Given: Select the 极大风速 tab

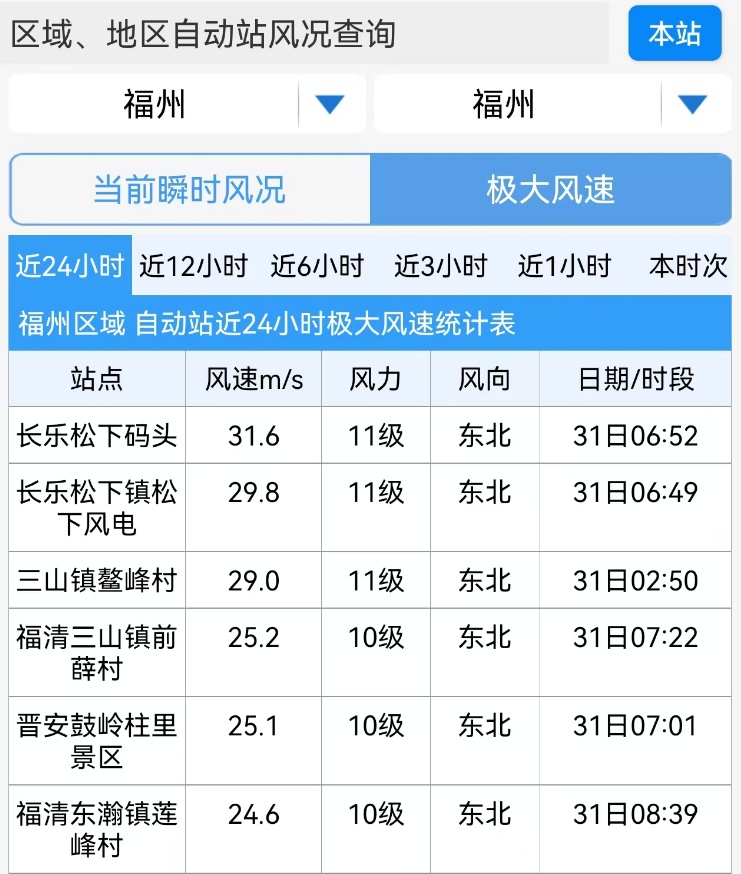Looking at the screenshot, I should point(550,190).
